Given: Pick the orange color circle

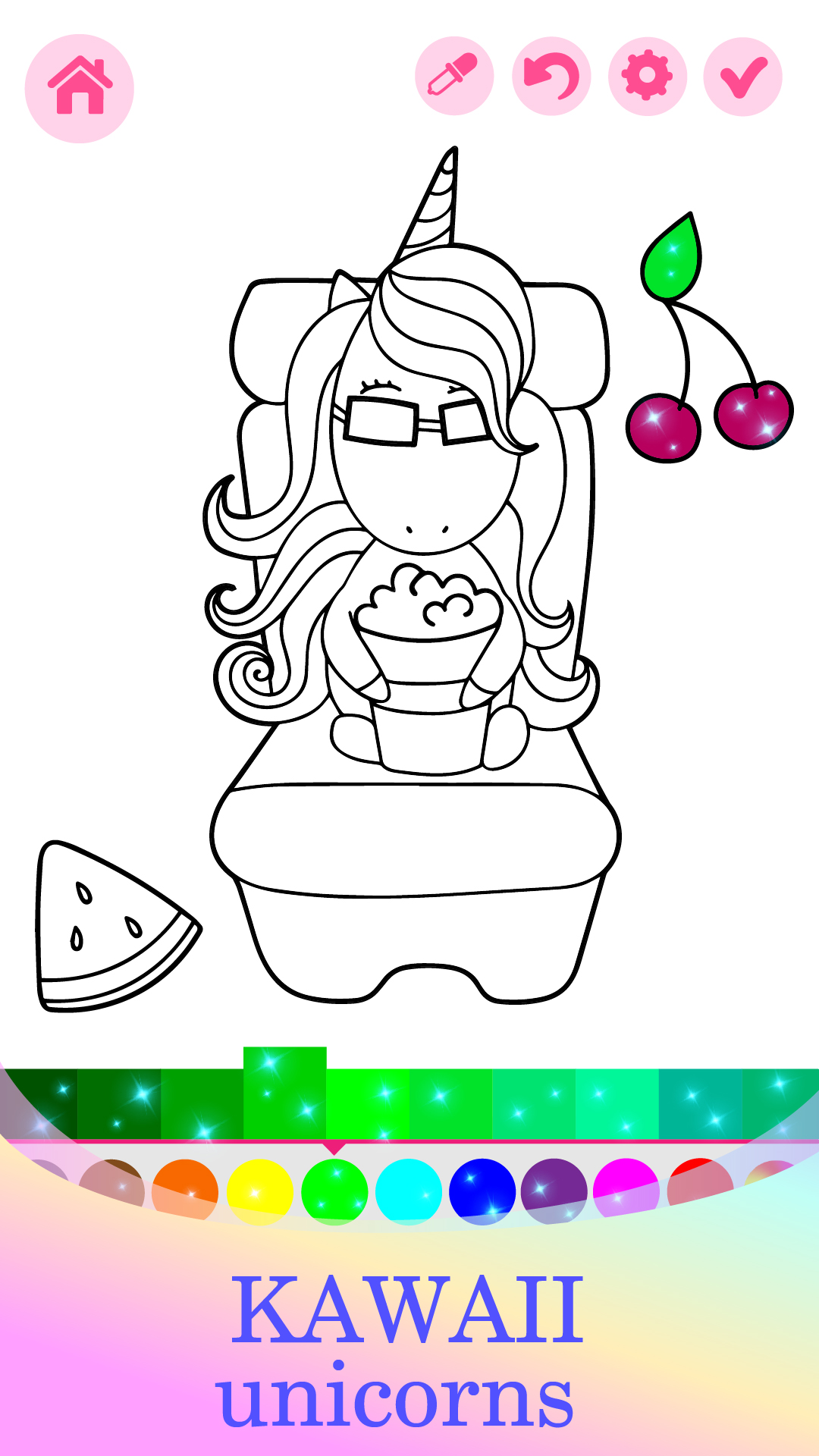Looking at the screenshot, I should (x=185, y=1189).
